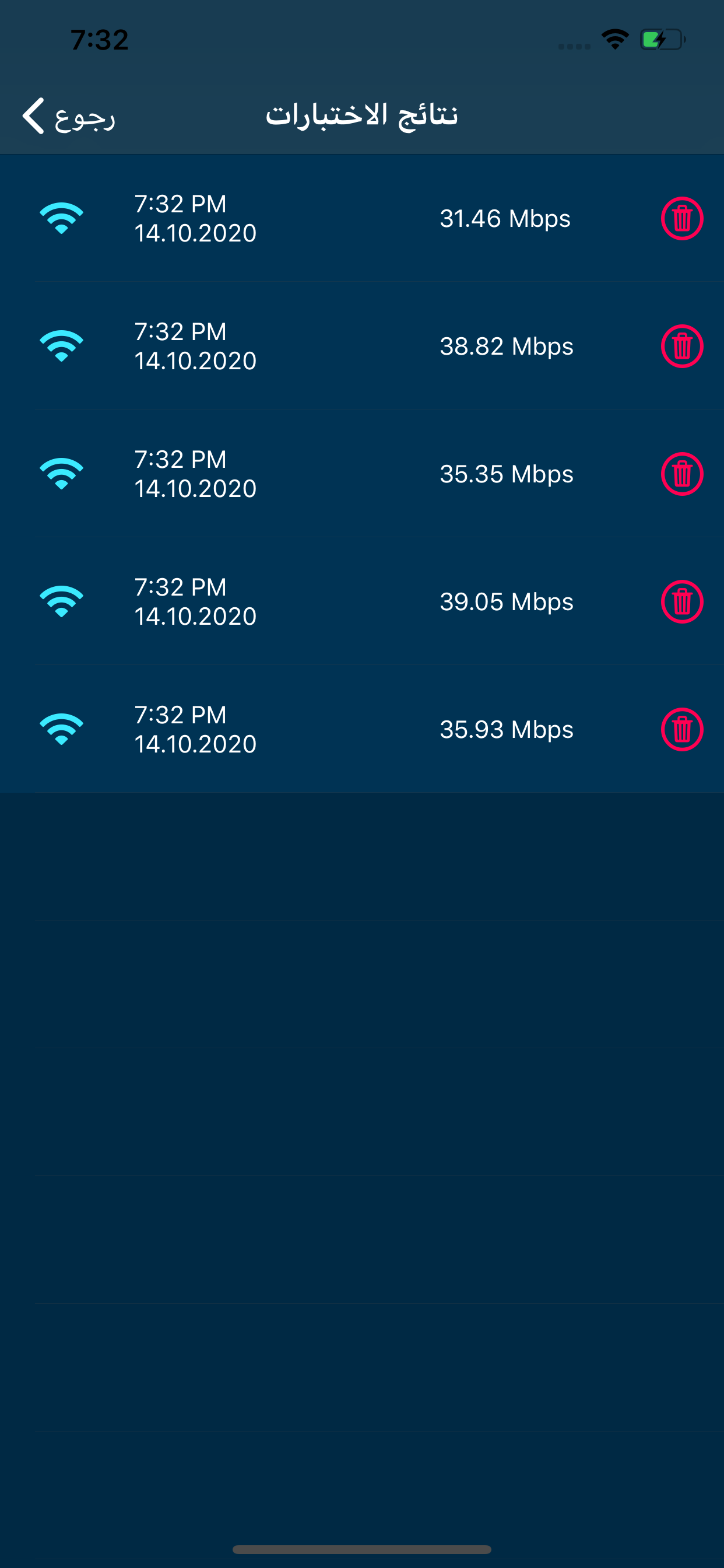Delete the 39.05 Mbps entry
724x1568 pixels.
681,602
